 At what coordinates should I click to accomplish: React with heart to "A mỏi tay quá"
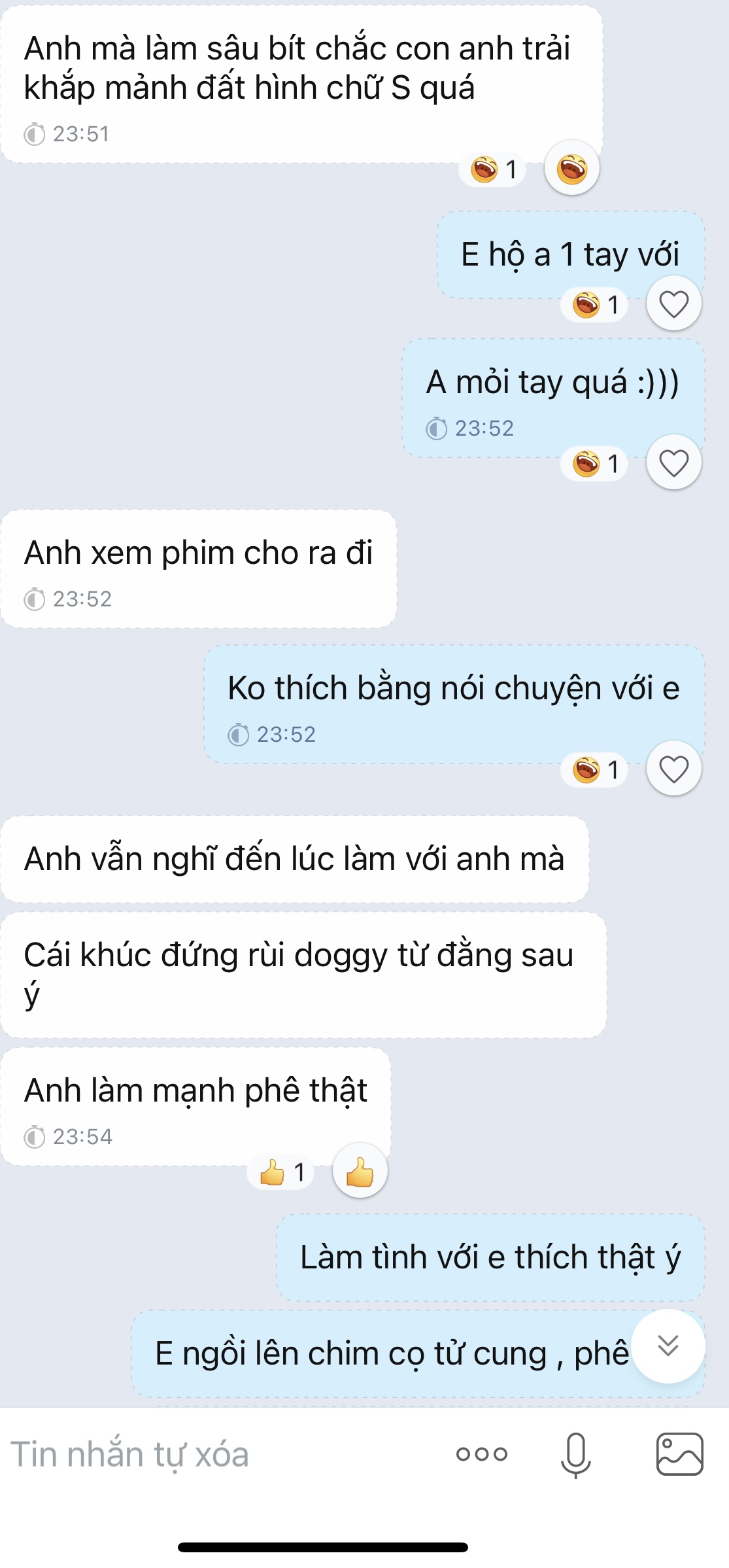pos(674,463)
